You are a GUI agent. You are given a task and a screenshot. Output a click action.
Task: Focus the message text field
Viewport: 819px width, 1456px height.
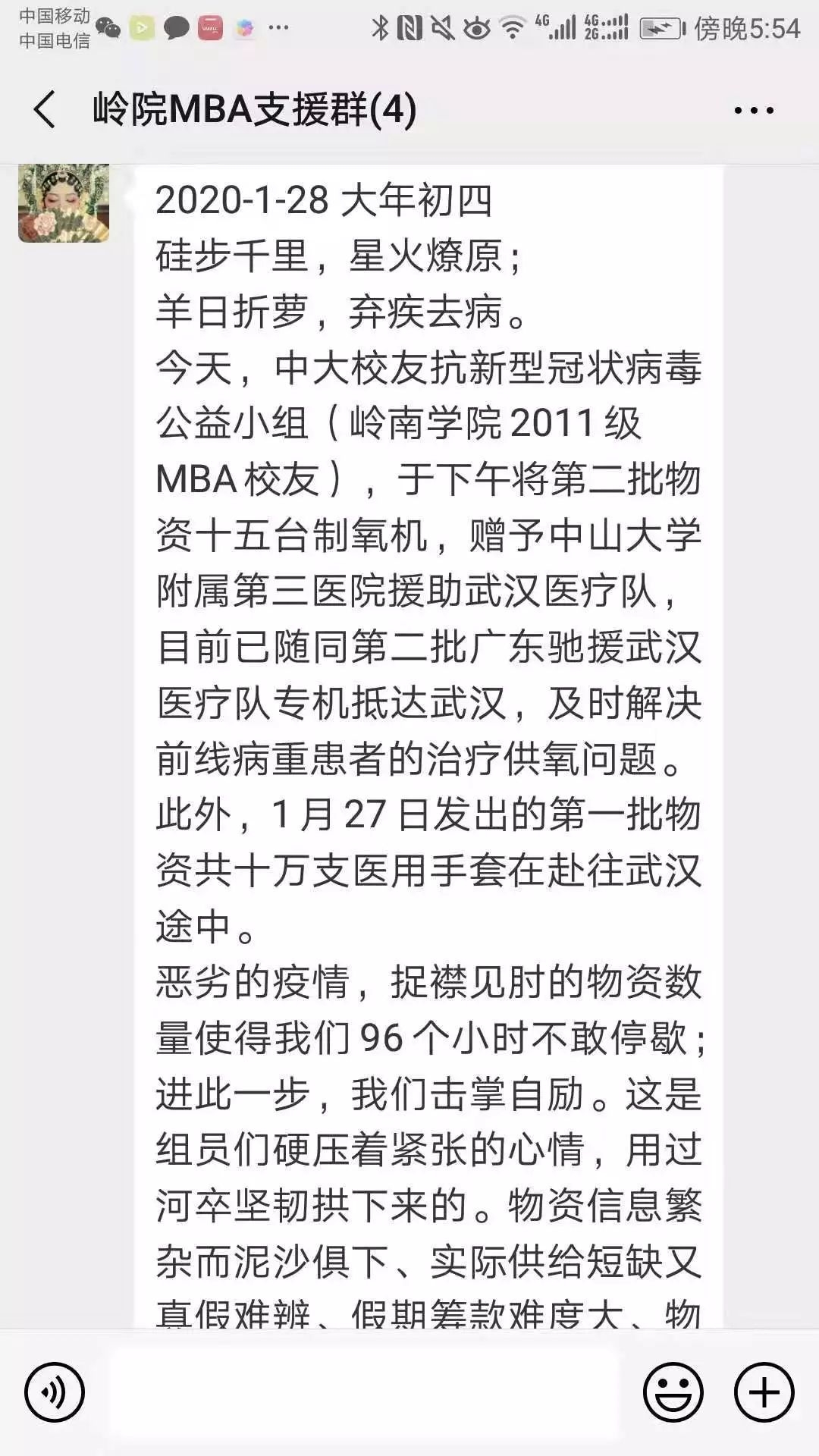tap(364, 1392)
